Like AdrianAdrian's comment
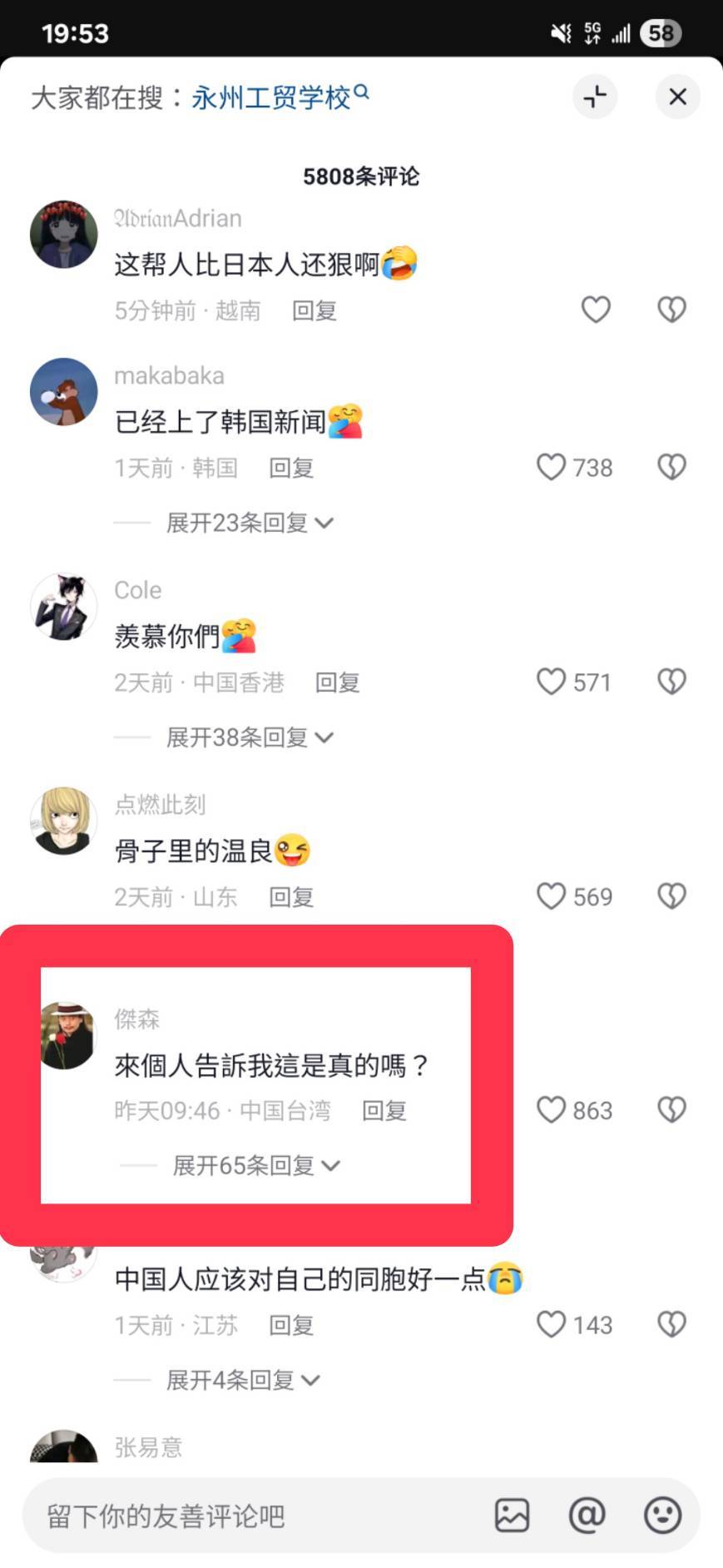The height and width of the screenshot is (1568, 723). click(x=596, y=310)
